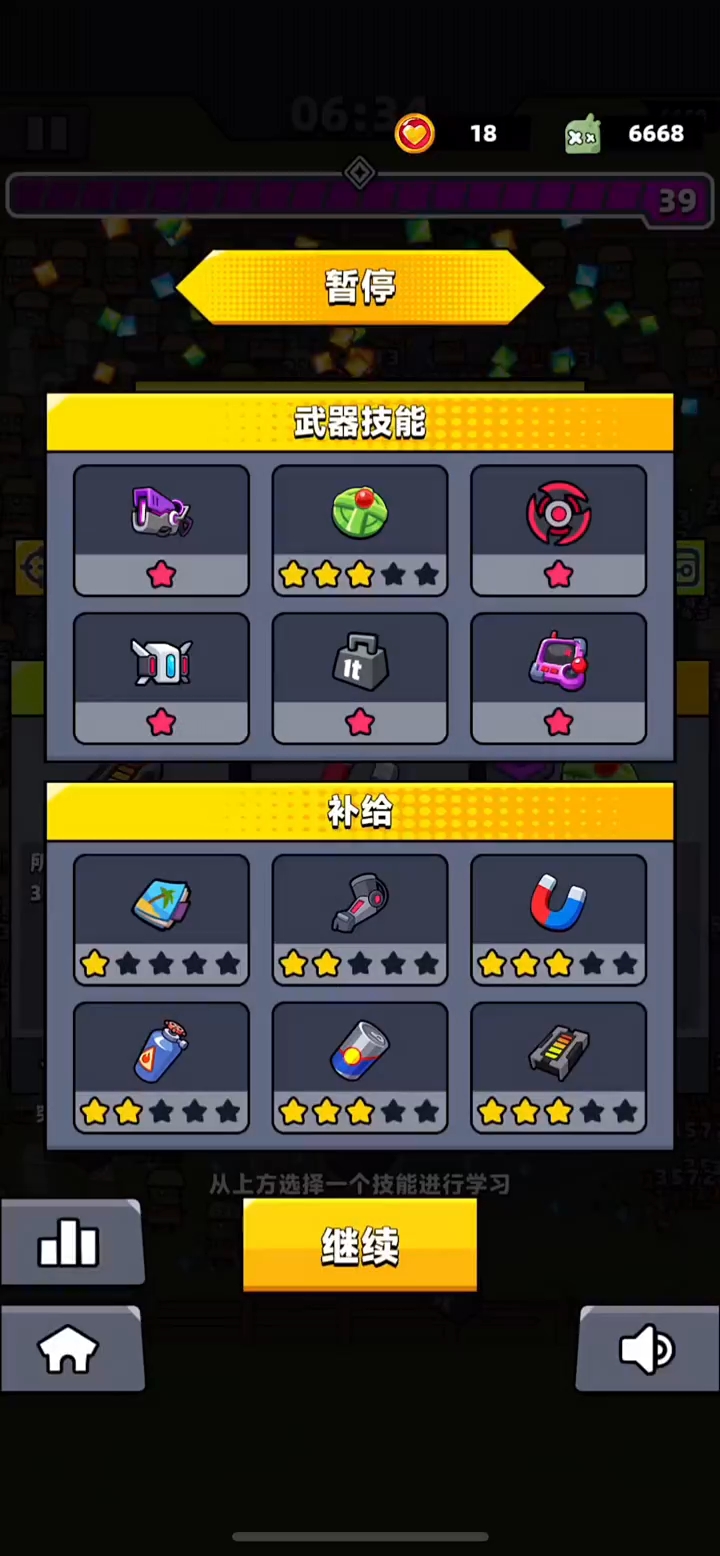Select the robotic leg supply item
The height and width of the screenshot is (1556, 720).
click(360, 919)
